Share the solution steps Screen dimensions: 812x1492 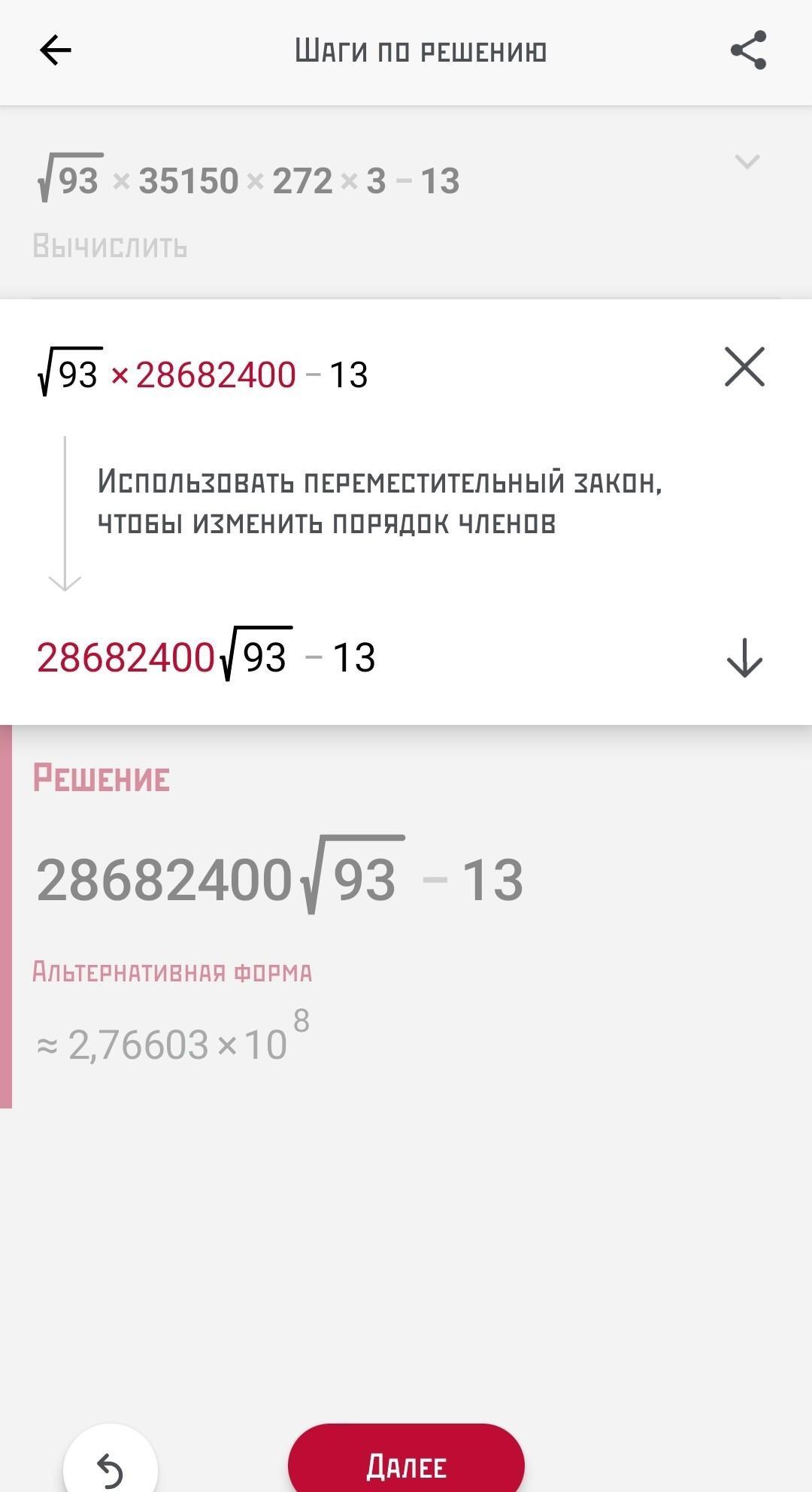[x=748, y=50]
